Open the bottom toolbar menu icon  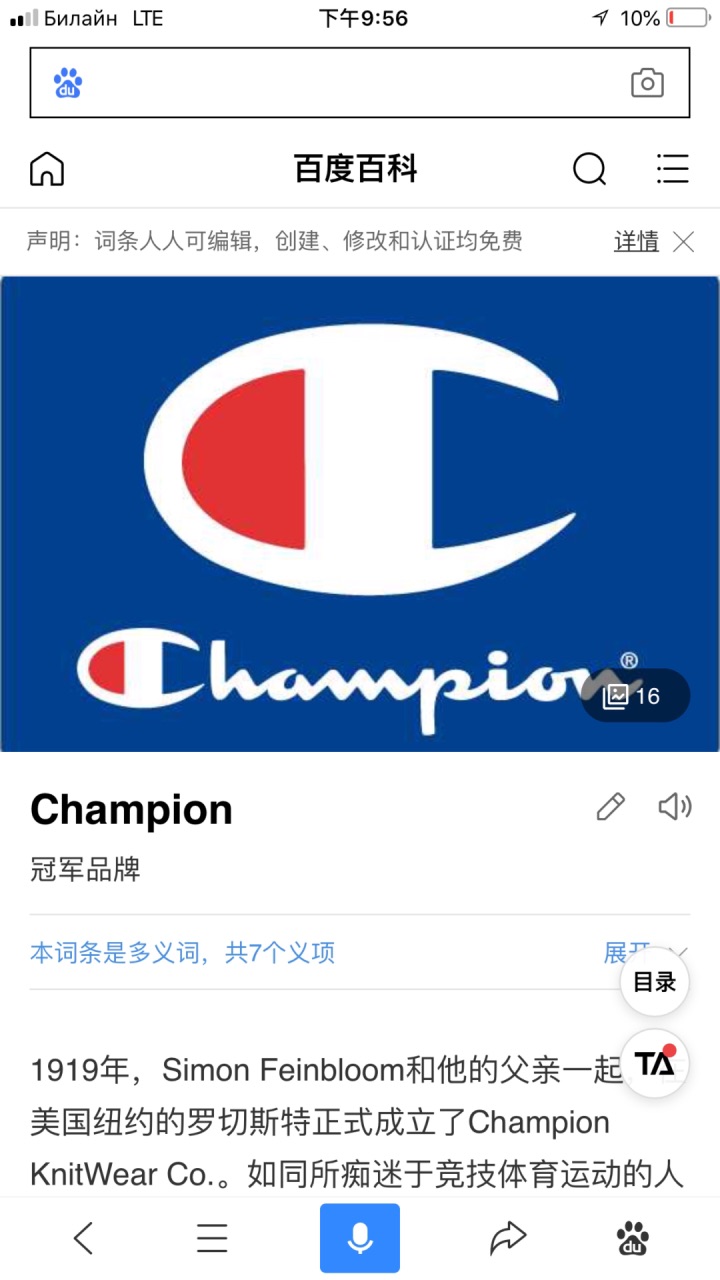tap(212, 1239)
